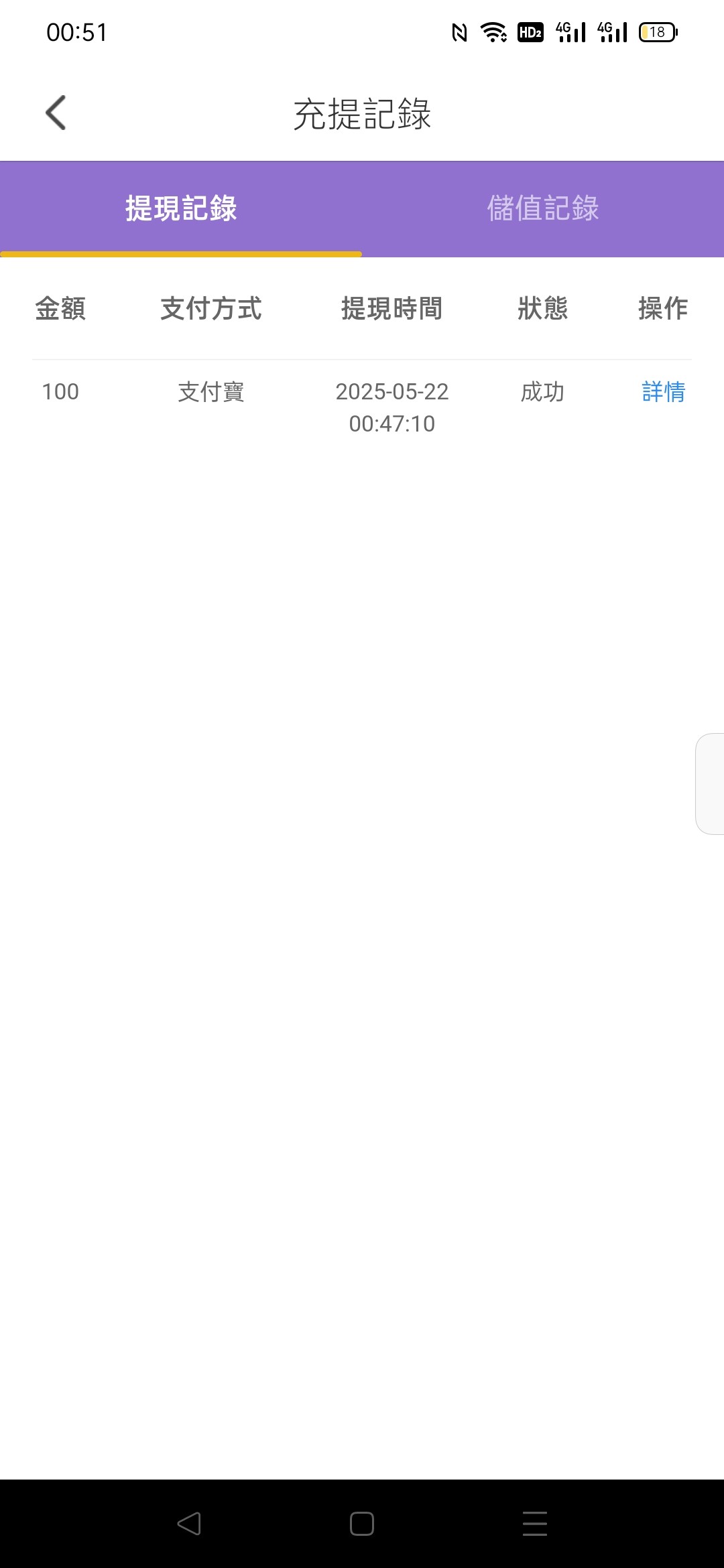Tap the system home button

click(362, 1524)
